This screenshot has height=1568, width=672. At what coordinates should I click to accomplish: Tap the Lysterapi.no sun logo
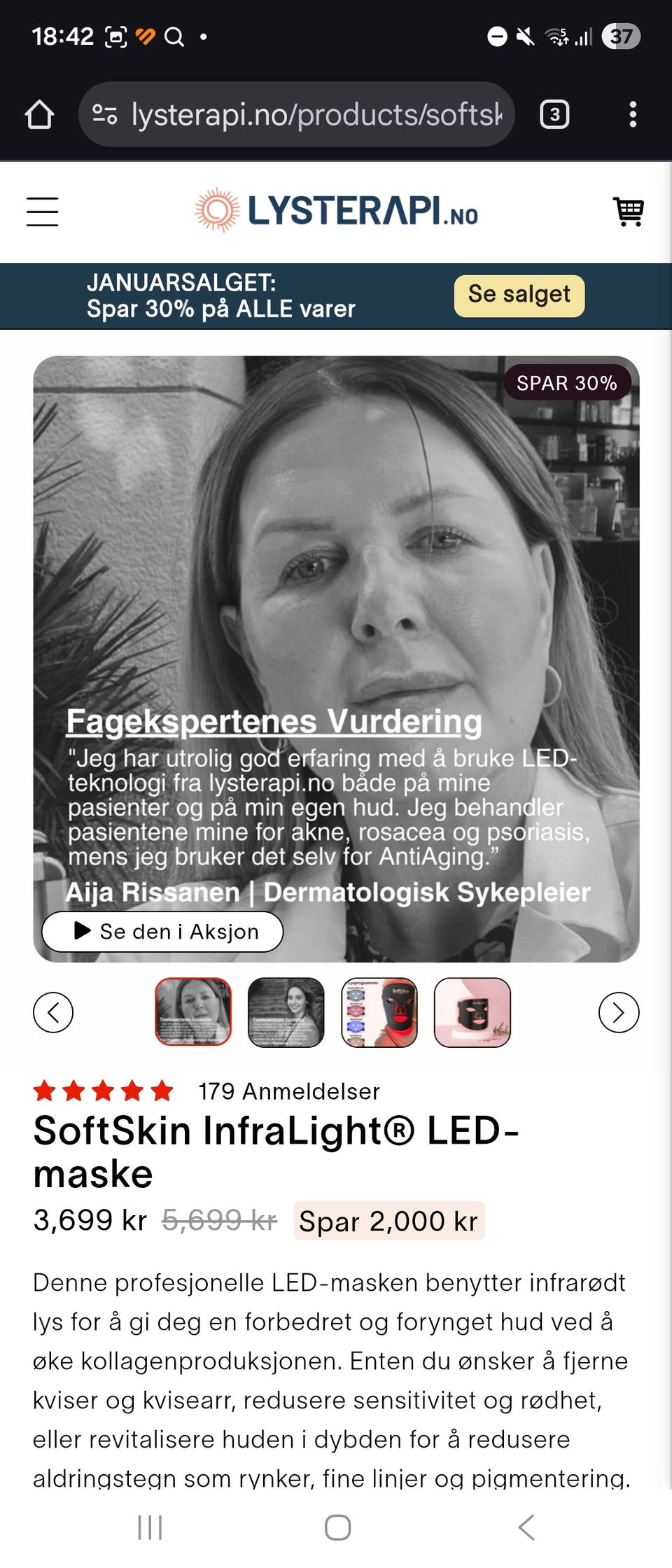[216, 210]
